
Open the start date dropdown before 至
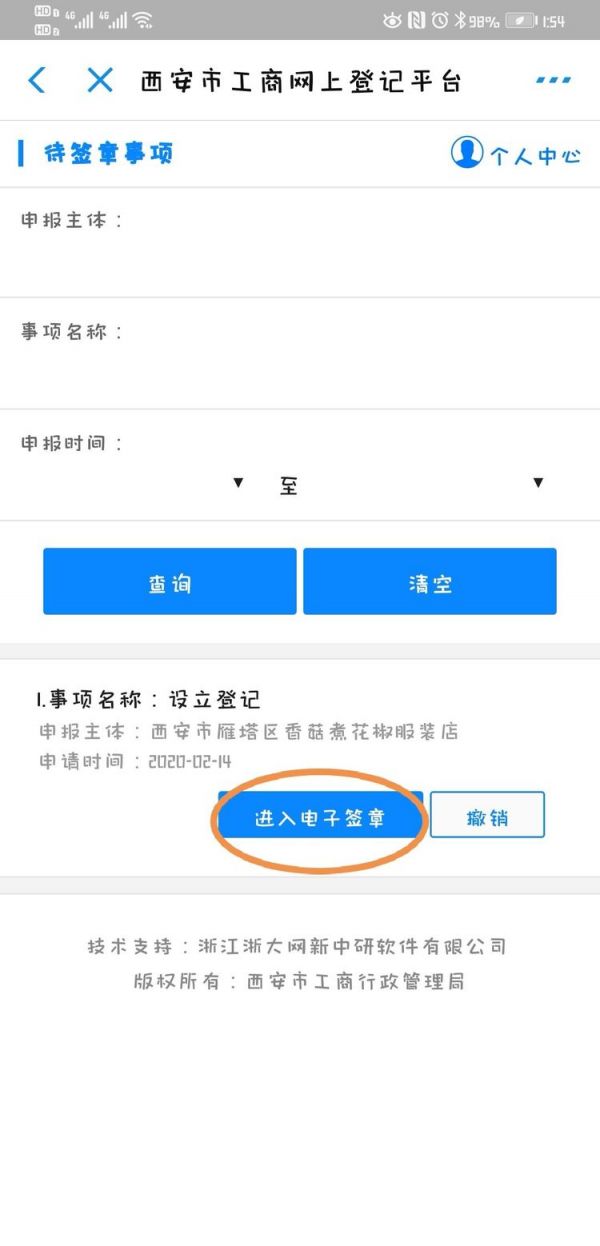[x=140, y=484]
